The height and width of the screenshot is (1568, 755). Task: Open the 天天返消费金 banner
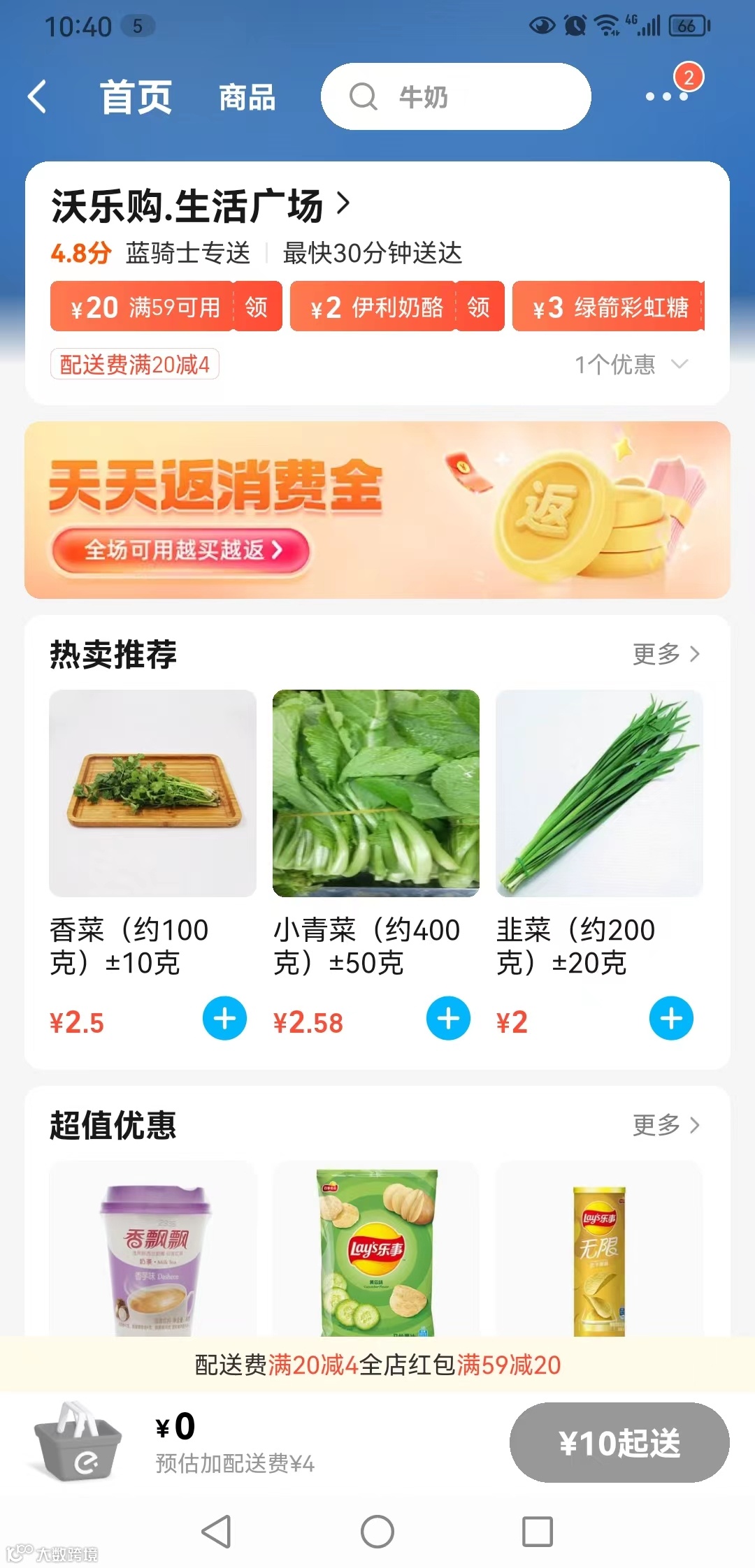[377, 510]
